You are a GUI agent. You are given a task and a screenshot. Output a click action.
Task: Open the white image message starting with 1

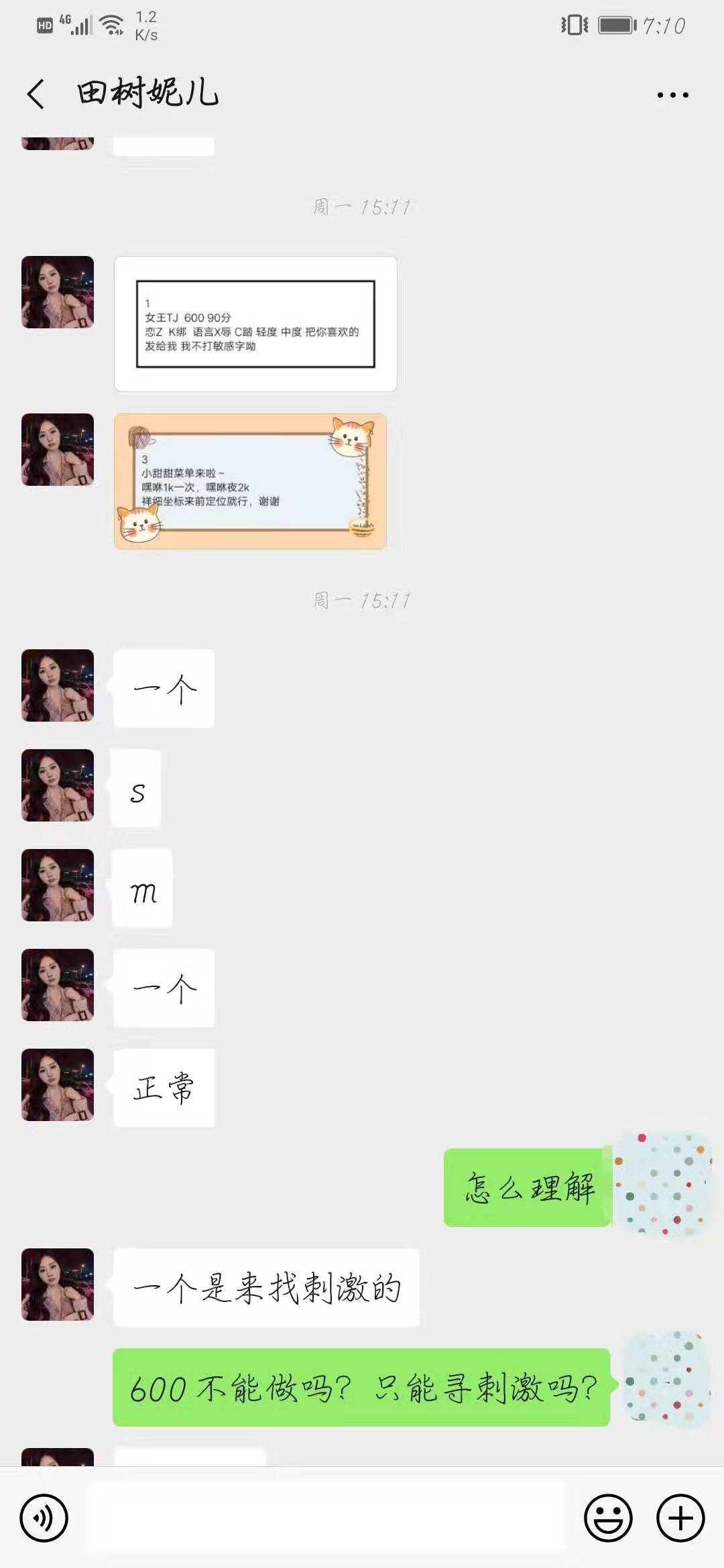point(255,324)
